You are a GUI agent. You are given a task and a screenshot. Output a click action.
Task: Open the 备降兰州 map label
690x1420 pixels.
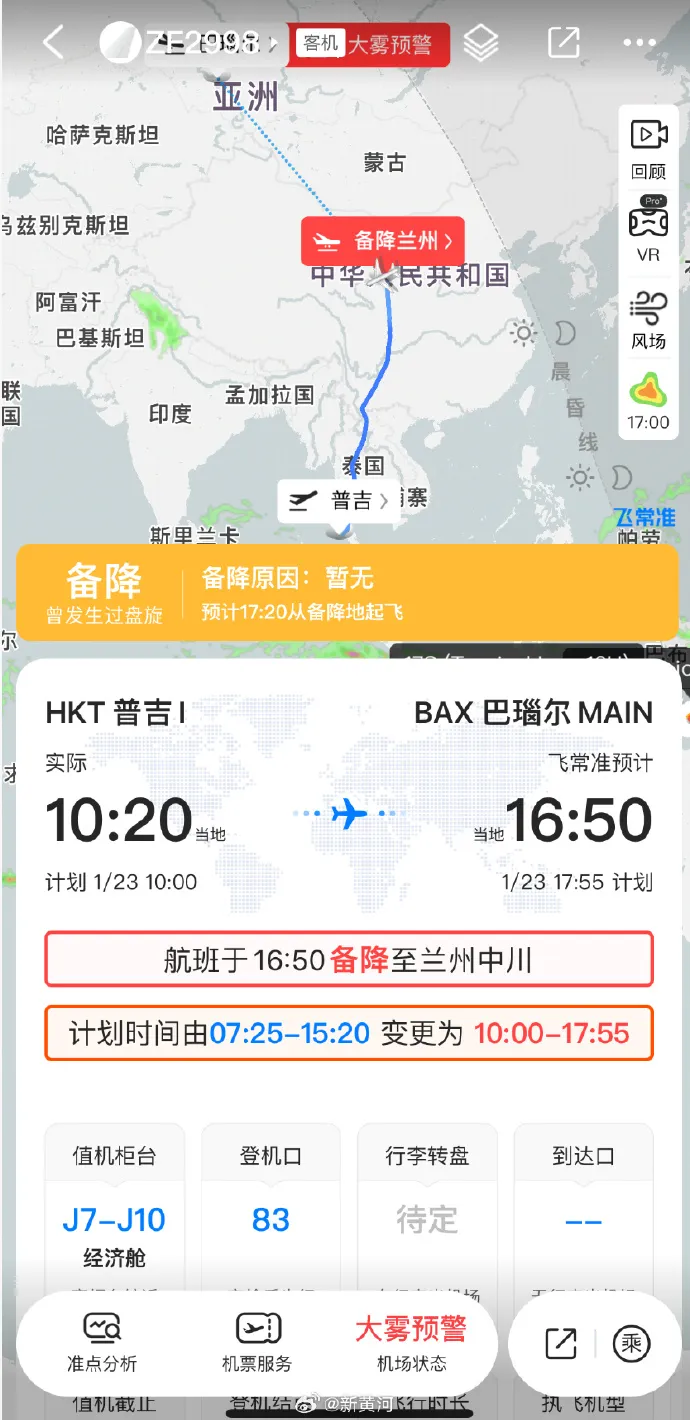pos(383,241)
